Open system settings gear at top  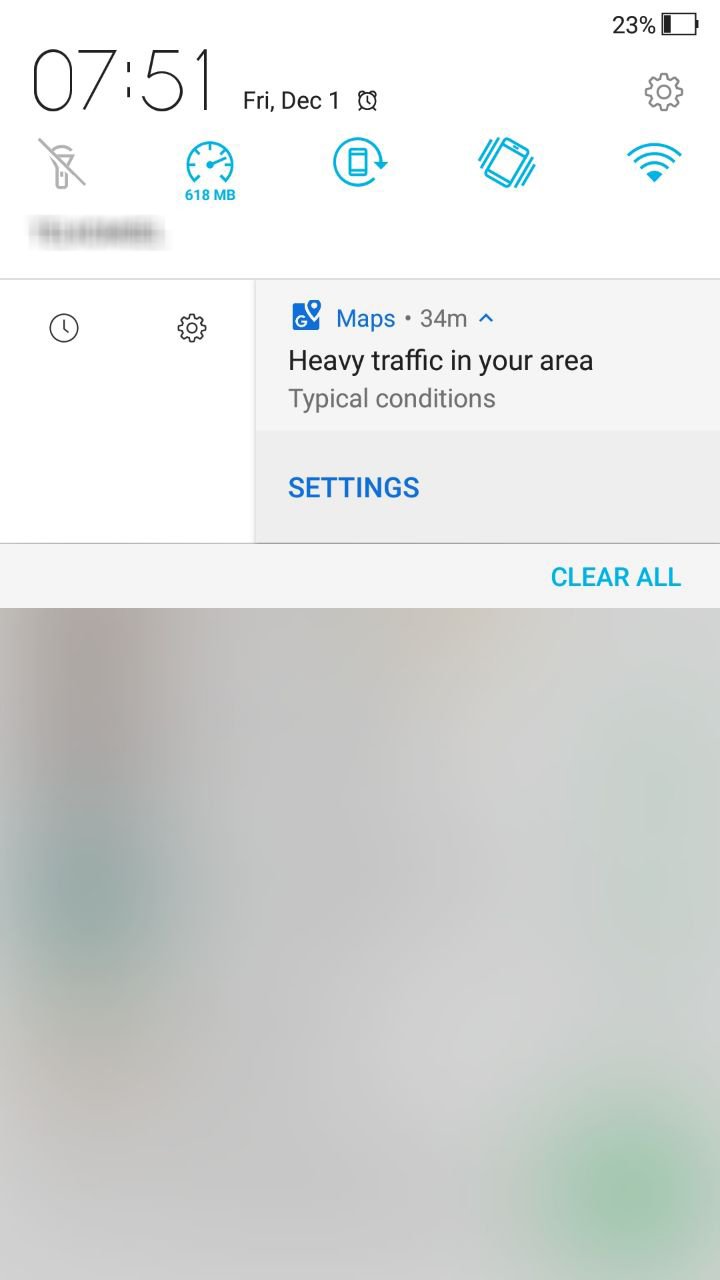pos(663,92)
